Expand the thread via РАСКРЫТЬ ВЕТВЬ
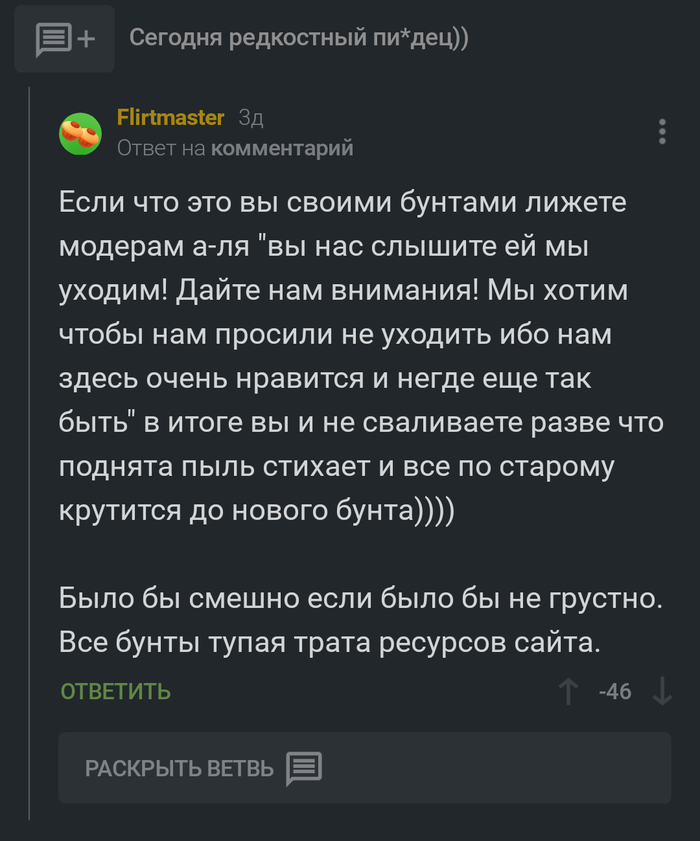Screen dimensions: 700x841 [203, 768]
